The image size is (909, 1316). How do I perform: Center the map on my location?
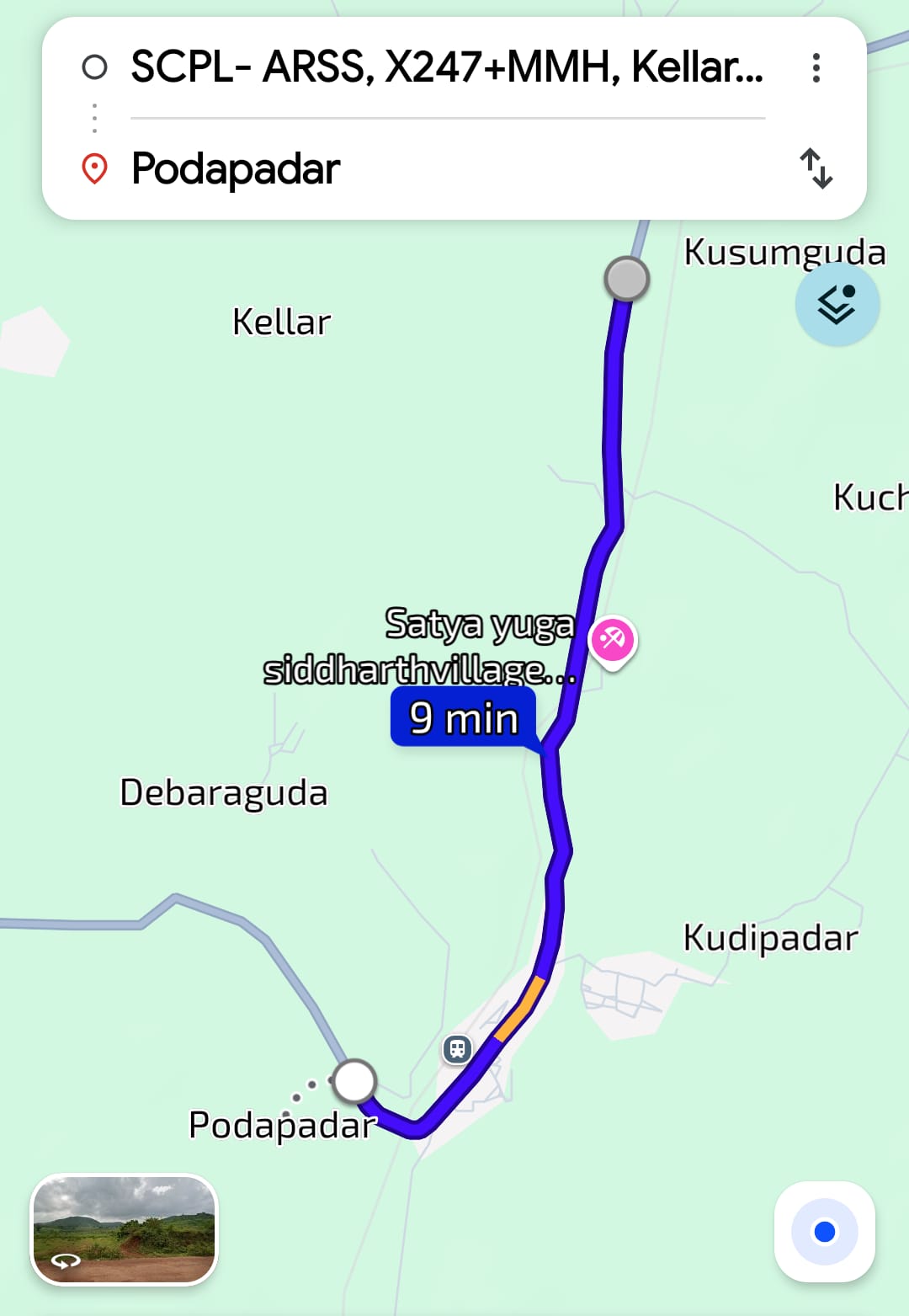tap(824, 1231)
